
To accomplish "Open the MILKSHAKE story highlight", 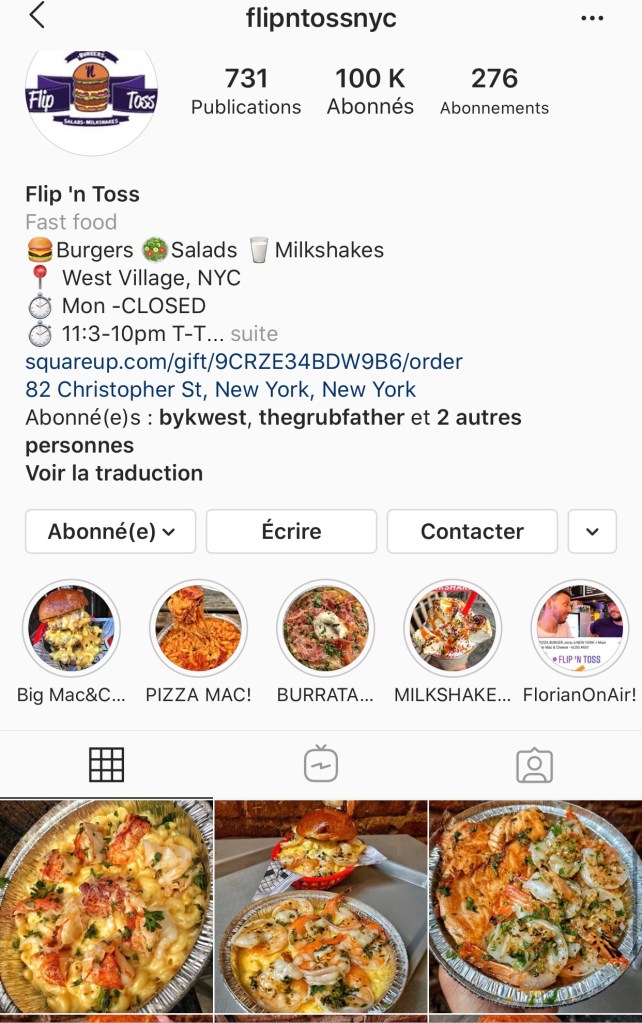I will coord(452,629).
